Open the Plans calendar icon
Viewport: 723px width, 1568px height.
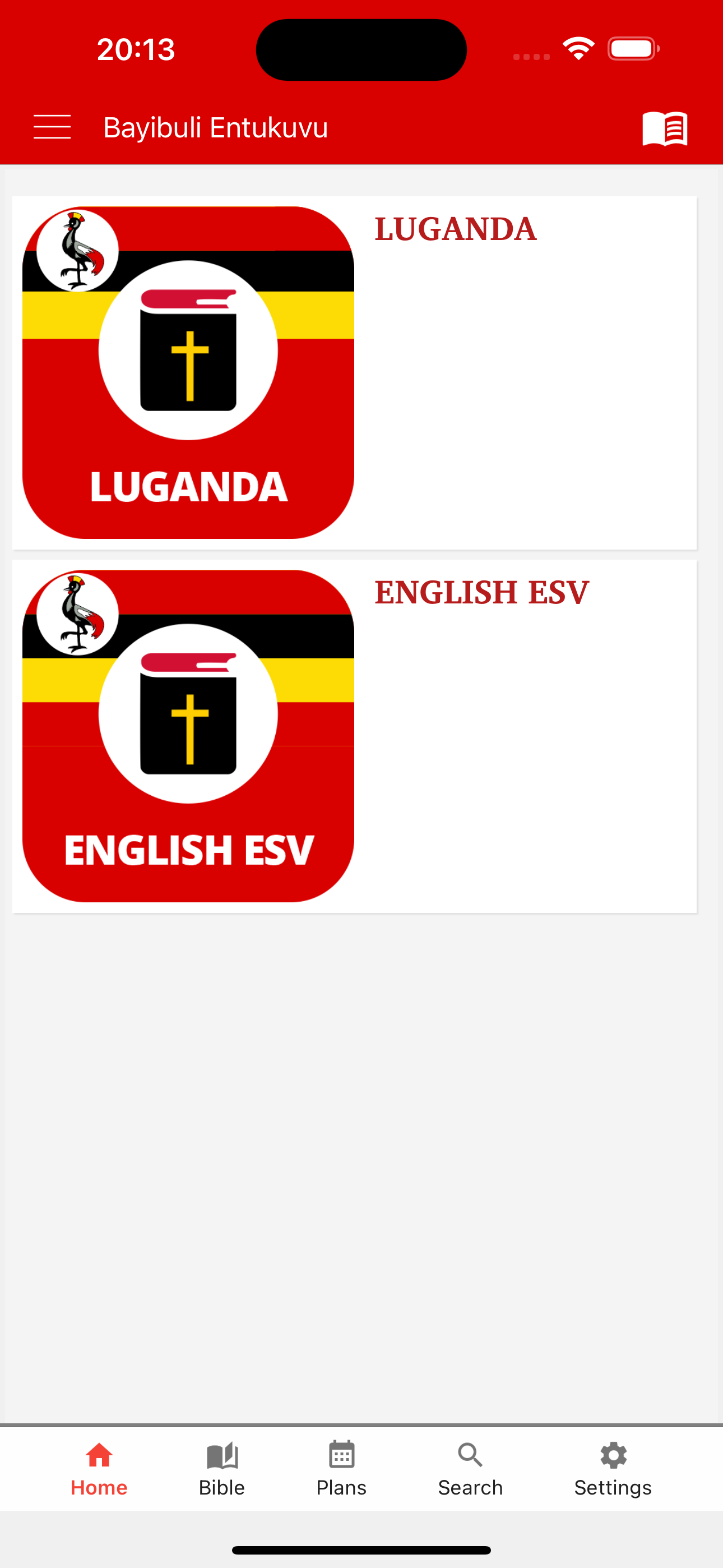point(341,1456)
